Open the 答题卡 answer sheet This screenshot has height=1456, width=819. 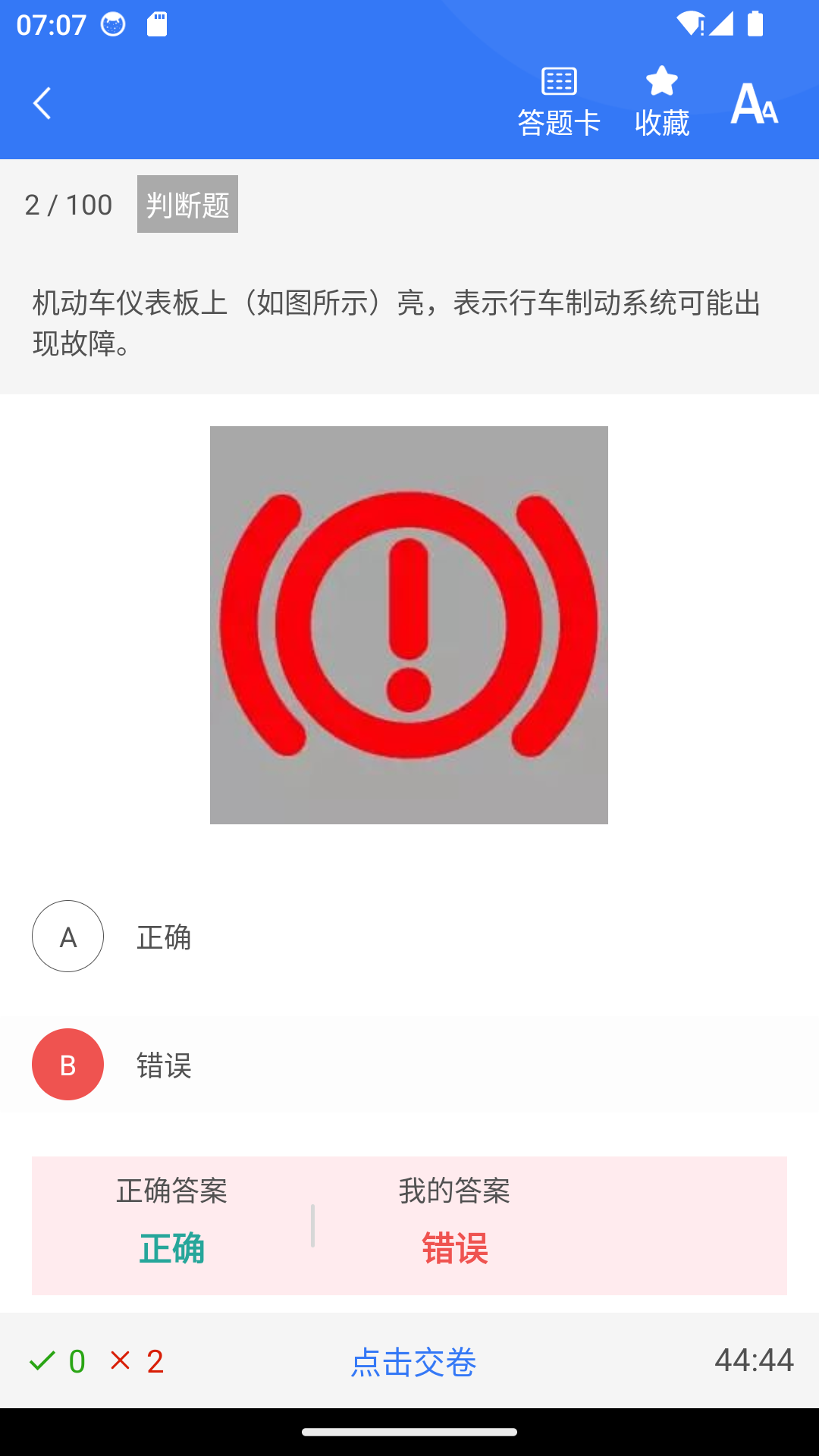pyautogui.click(x=559, y=102)
